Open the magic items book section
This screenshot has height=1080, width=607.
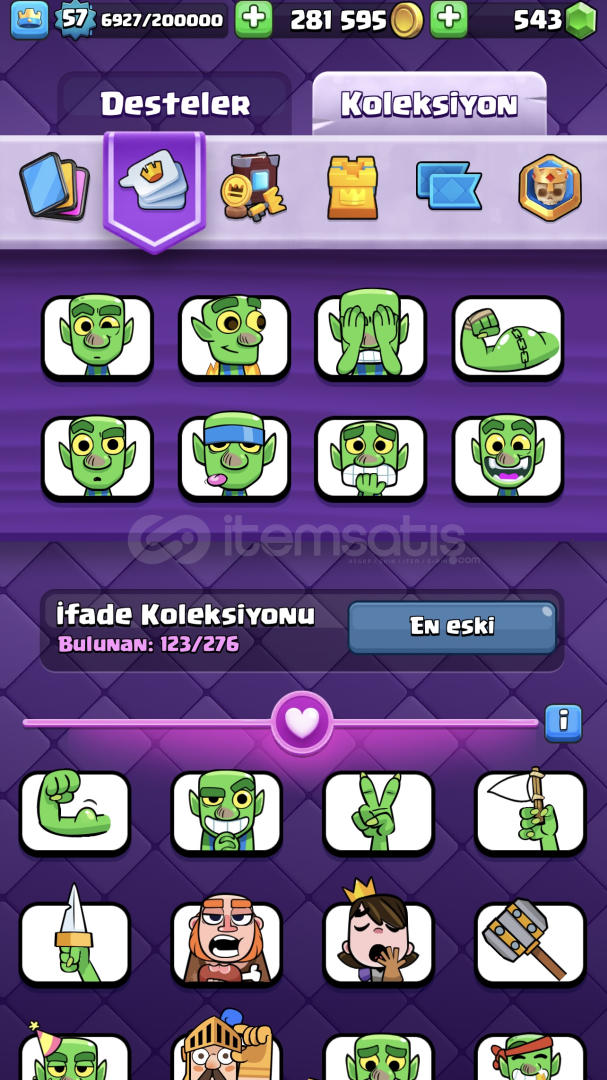253,187
